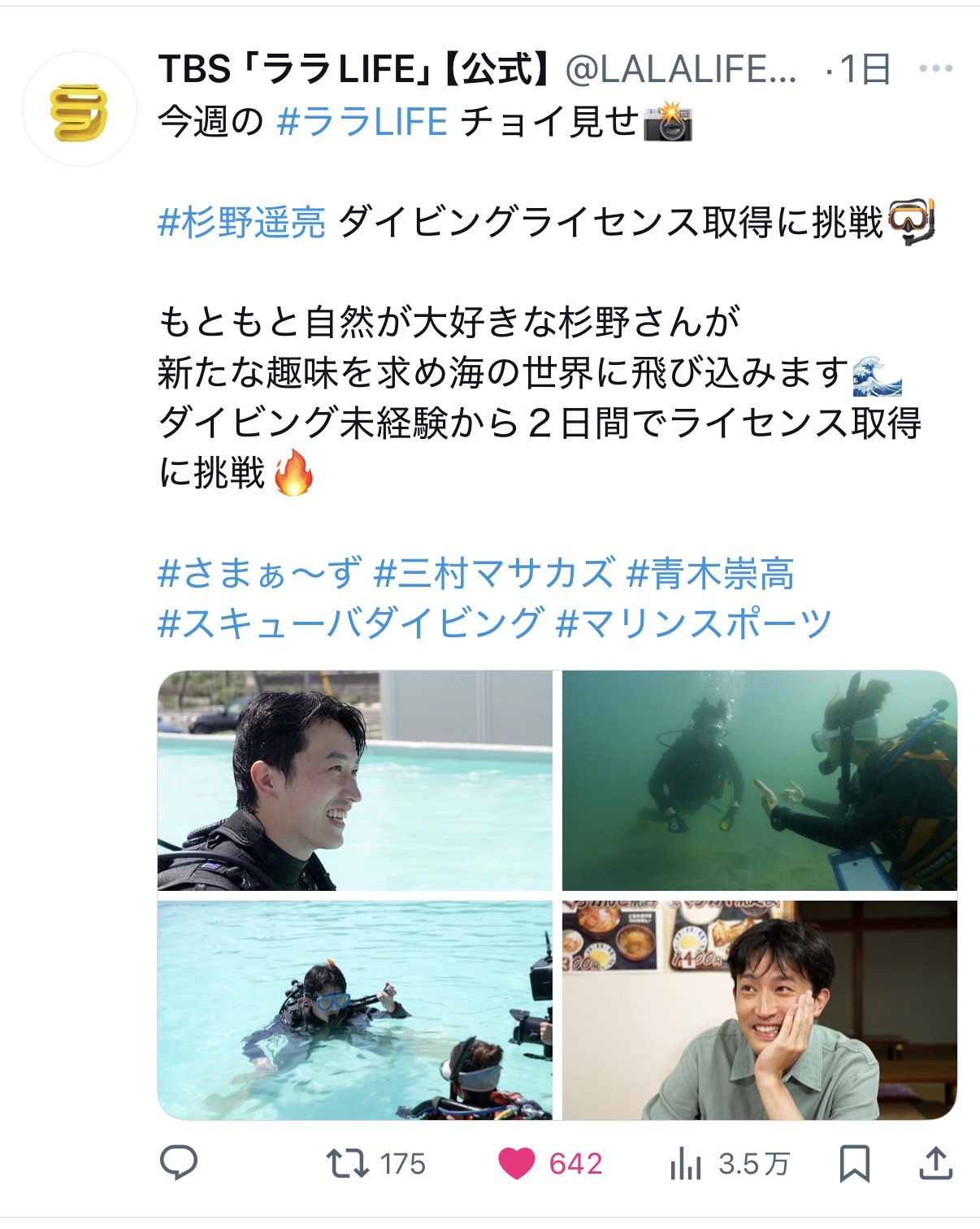
Task: Open the TBS「ララLIFE」【公式】 account name
Action: pyautogui.click(x=354, y=70)
